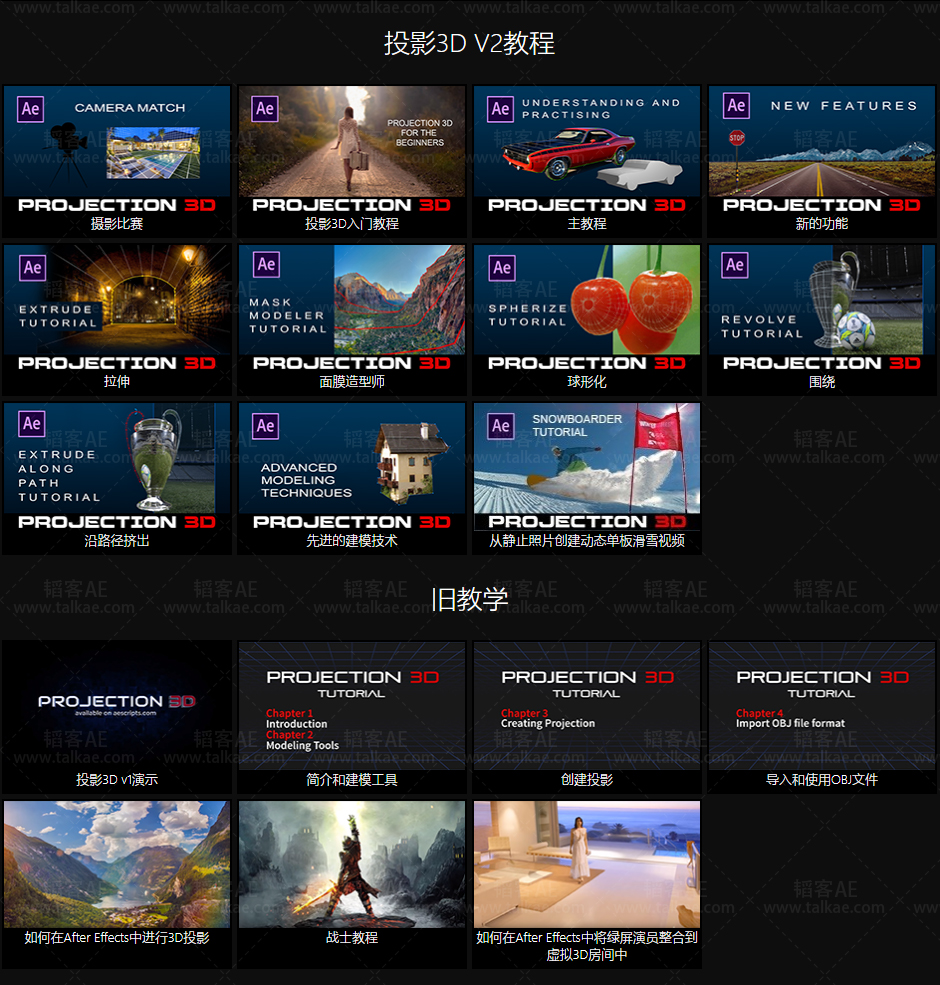Open the 投影3D入门教程 beginners tutorial
The image size is (940, 985).
click(x=352, y=150)
